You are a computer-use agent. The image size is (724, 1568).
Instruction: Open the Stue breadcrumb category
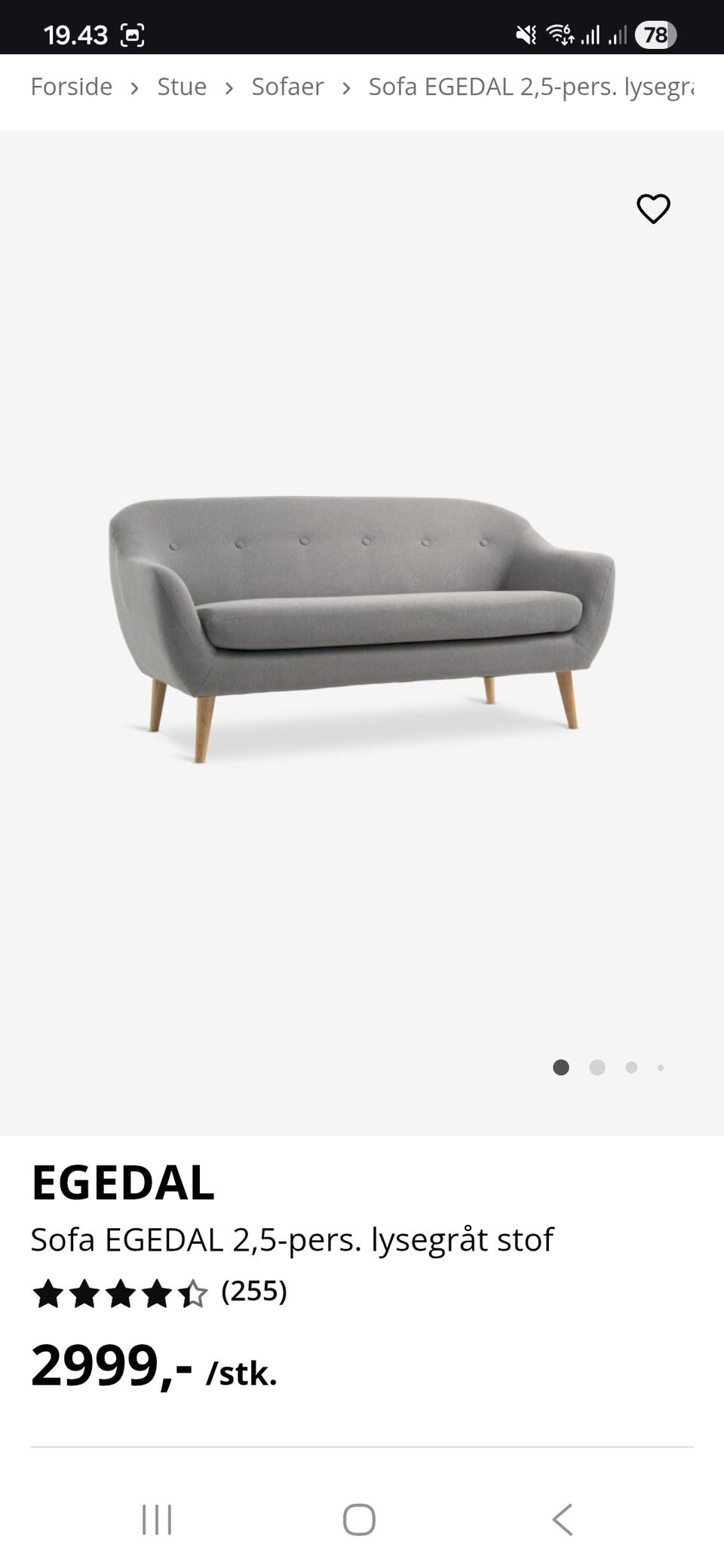click(182, 87)
